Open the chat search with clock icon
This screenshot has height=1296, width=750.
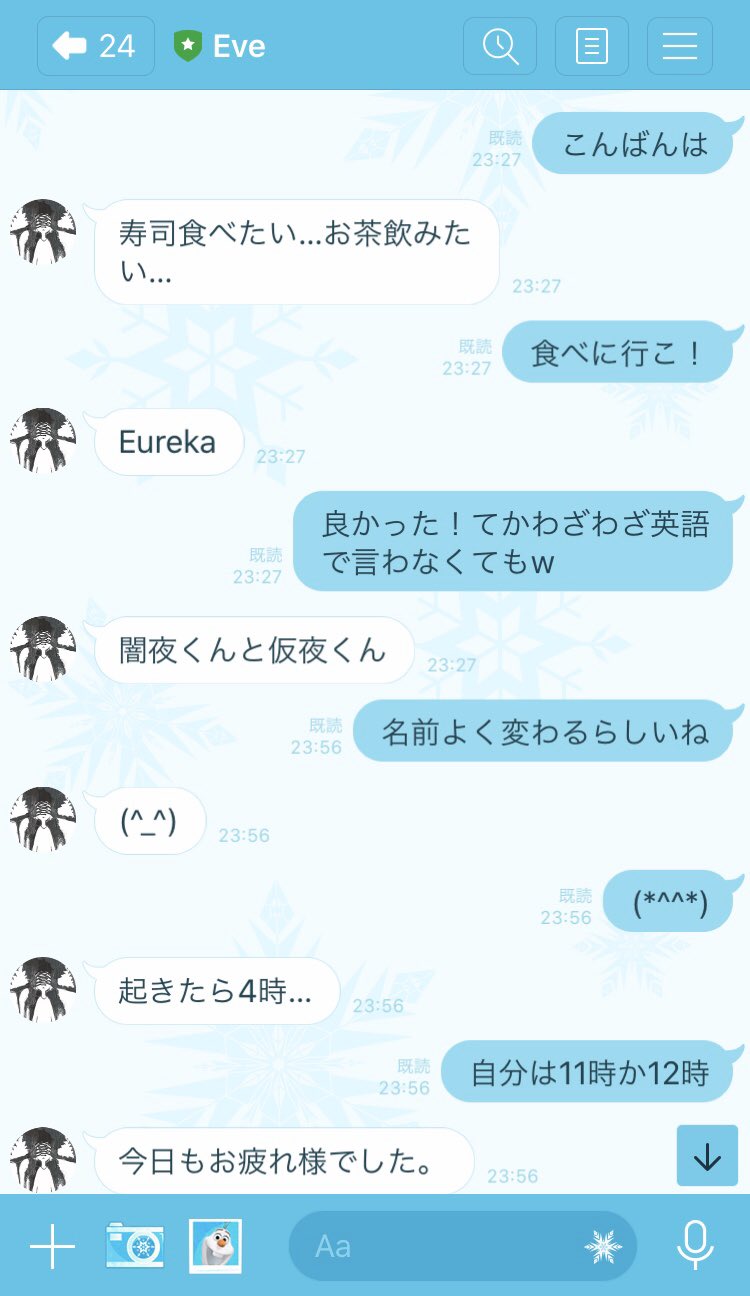coord(500,46)
